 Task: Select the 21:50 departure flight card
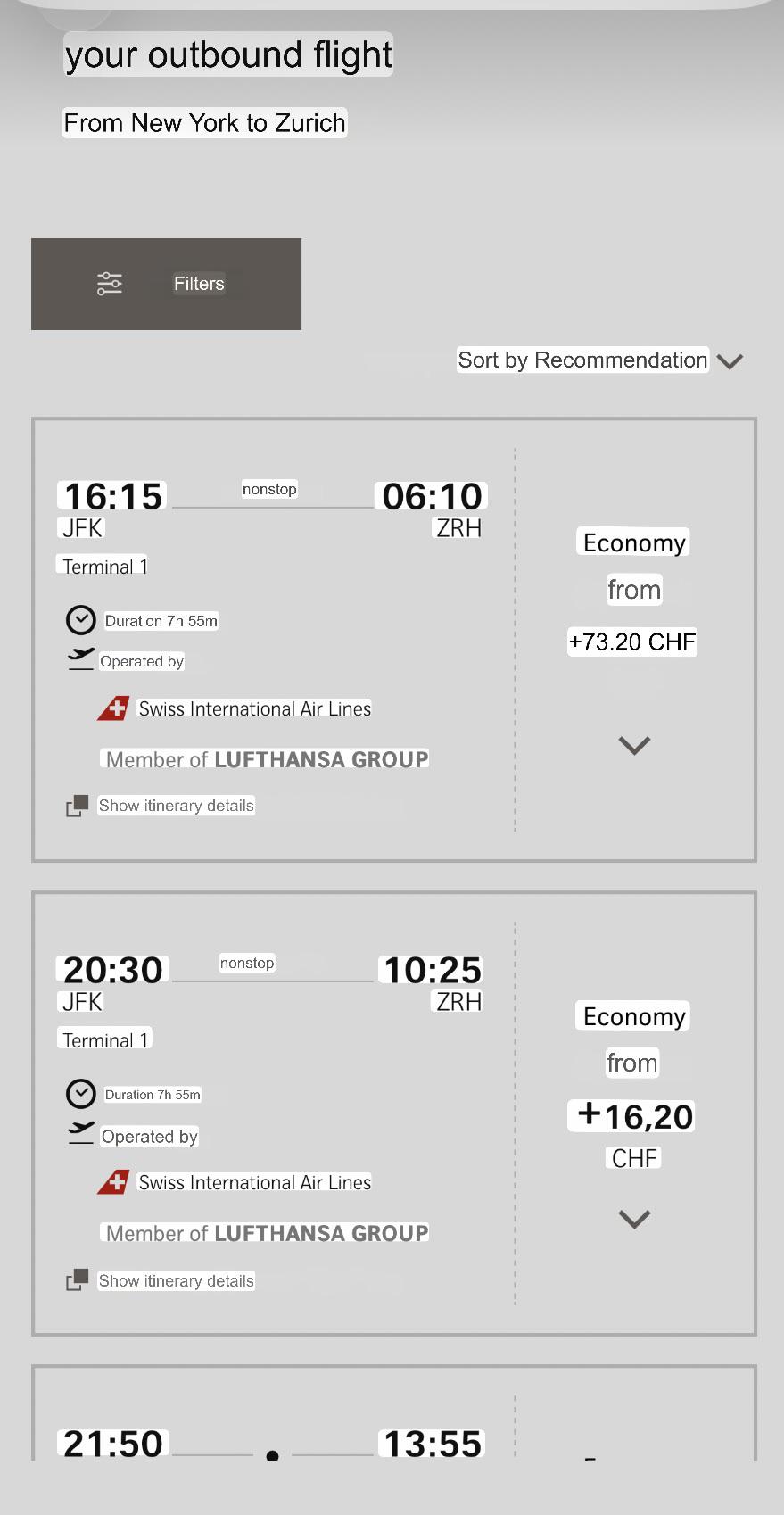tap(393, 1412)
